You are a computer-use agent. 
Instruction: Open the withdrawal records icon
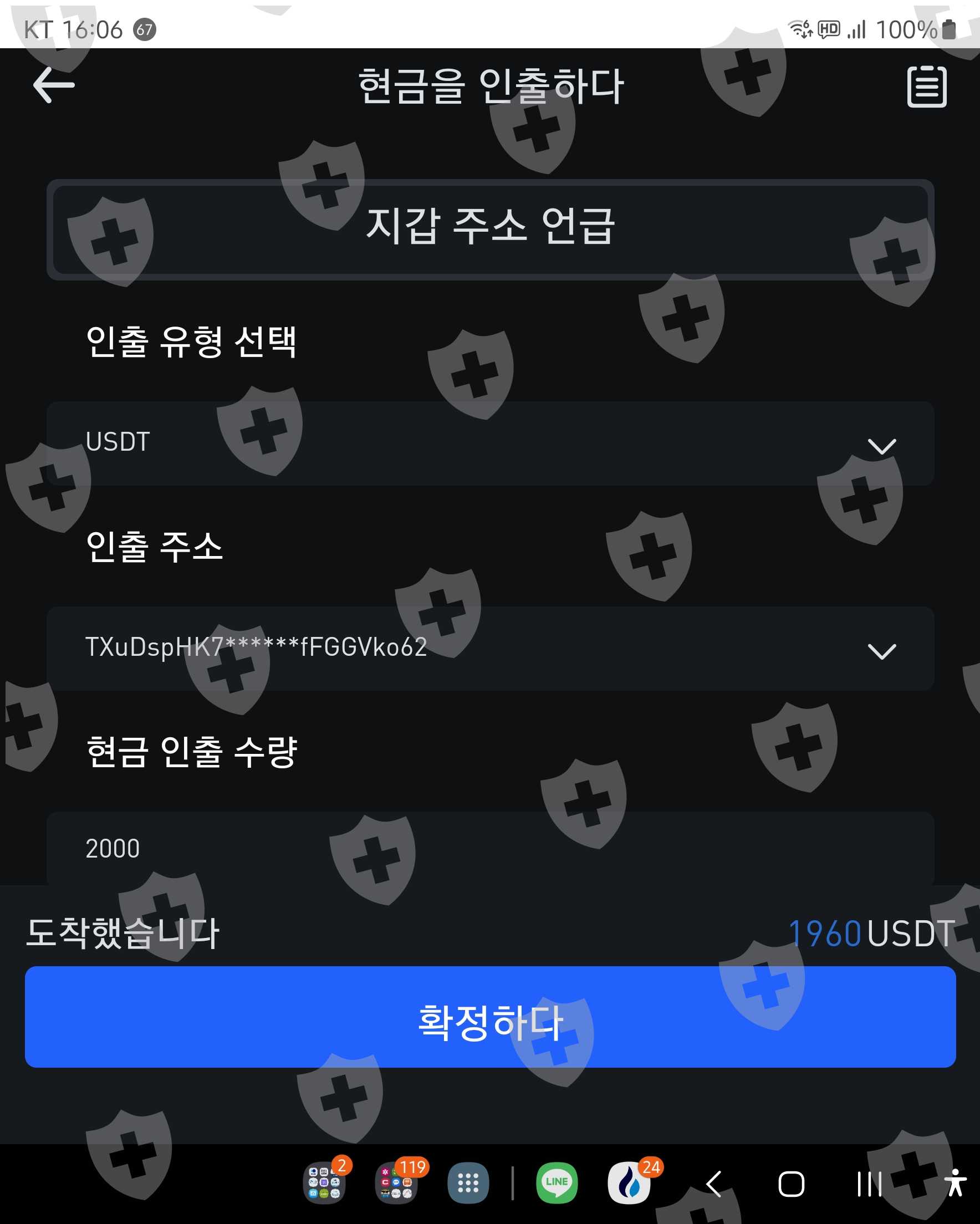[x=927, y=86]
